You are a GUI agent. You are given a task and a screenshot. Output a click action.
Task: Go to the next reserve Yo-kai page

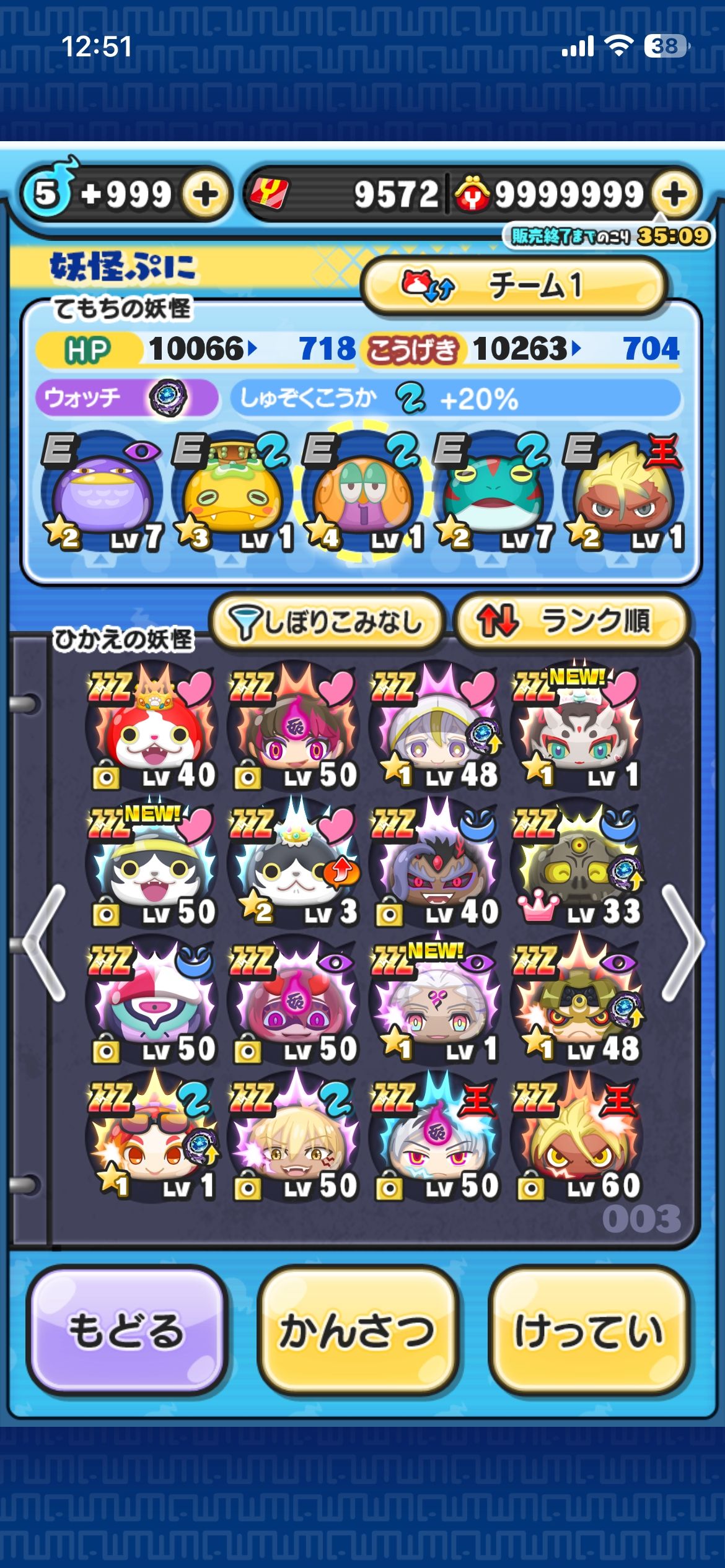682,943
